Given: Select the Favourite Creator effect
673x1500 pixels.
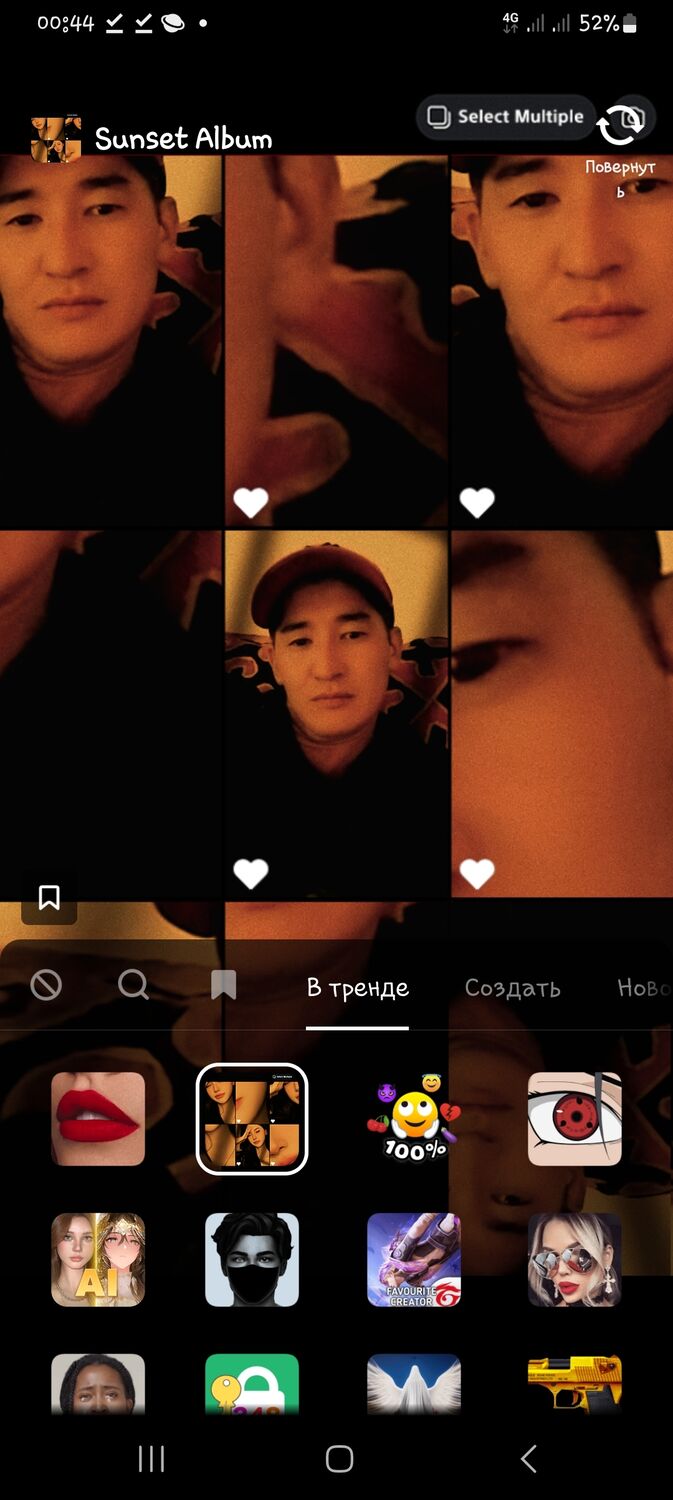Looking at the screenshot, I should pyautogui.click(x=414, y=1259).
